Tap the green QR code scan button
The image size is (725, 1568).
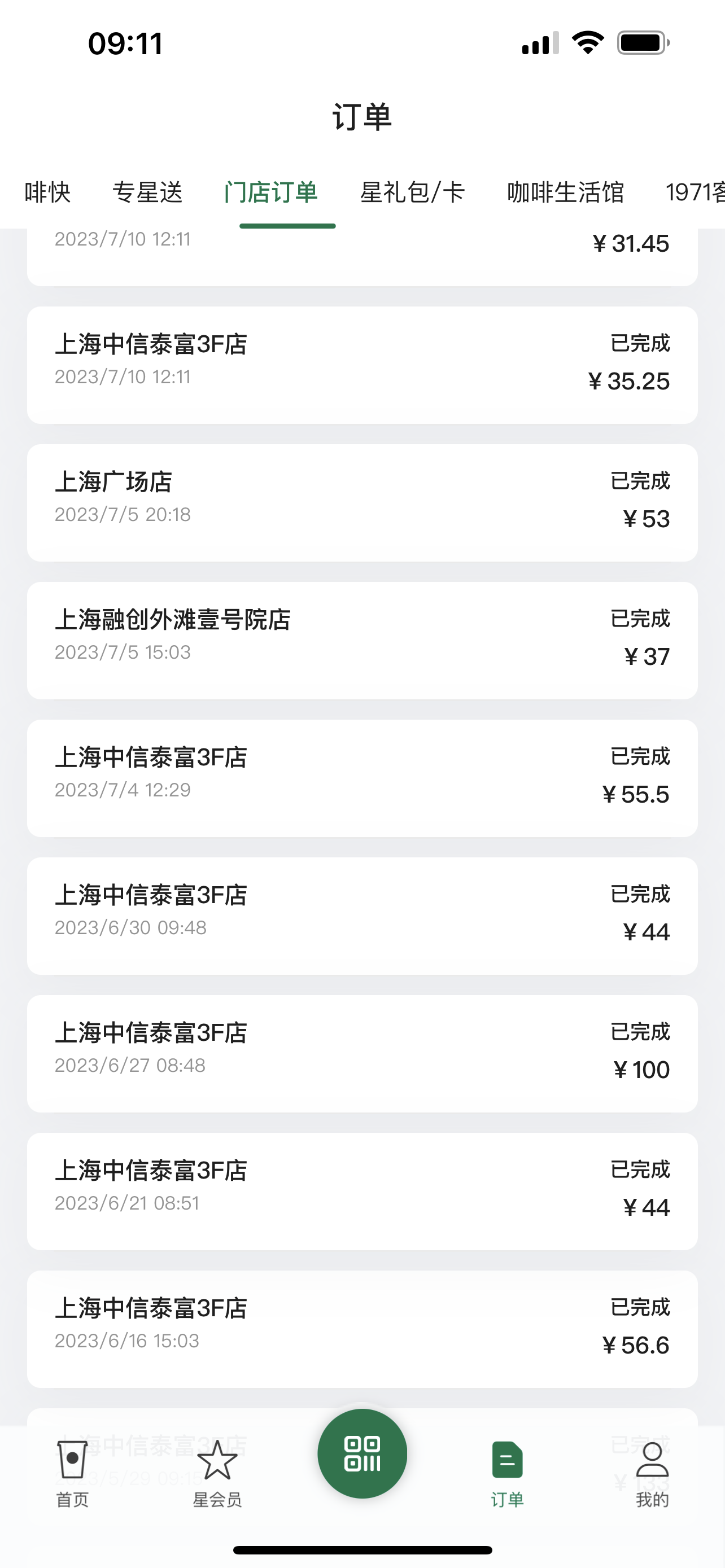(362, 1453)
